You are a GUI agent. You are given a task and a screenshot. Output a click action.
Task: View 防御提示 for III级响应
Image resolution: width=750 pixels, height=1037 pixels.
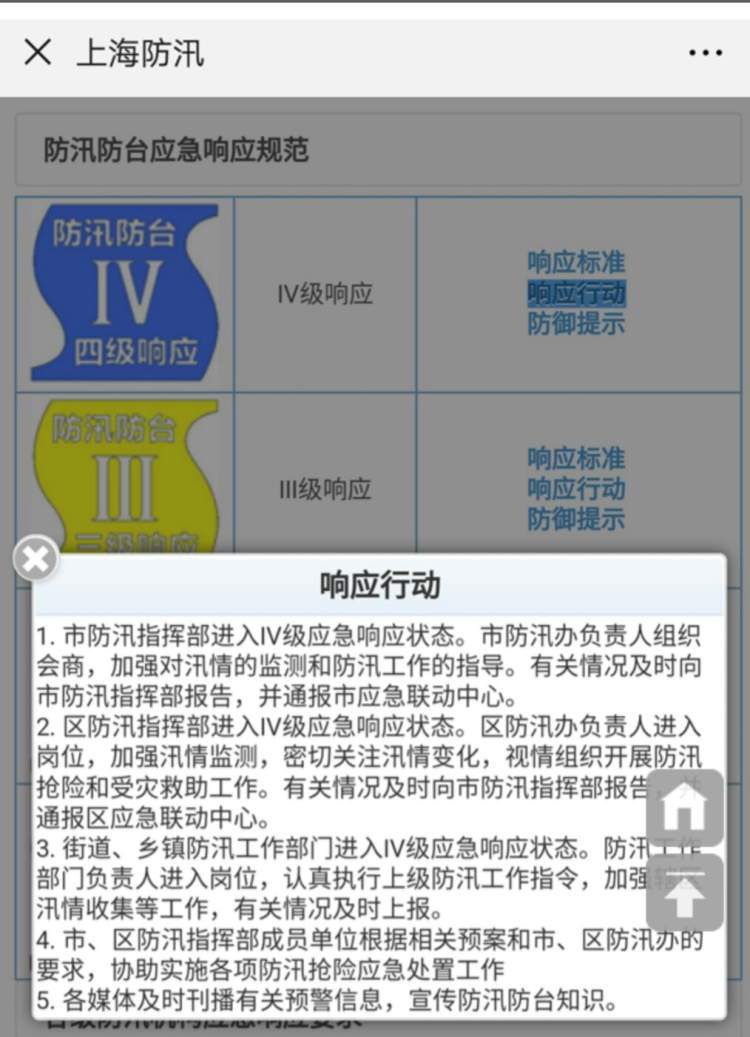(x=576, y=519)
